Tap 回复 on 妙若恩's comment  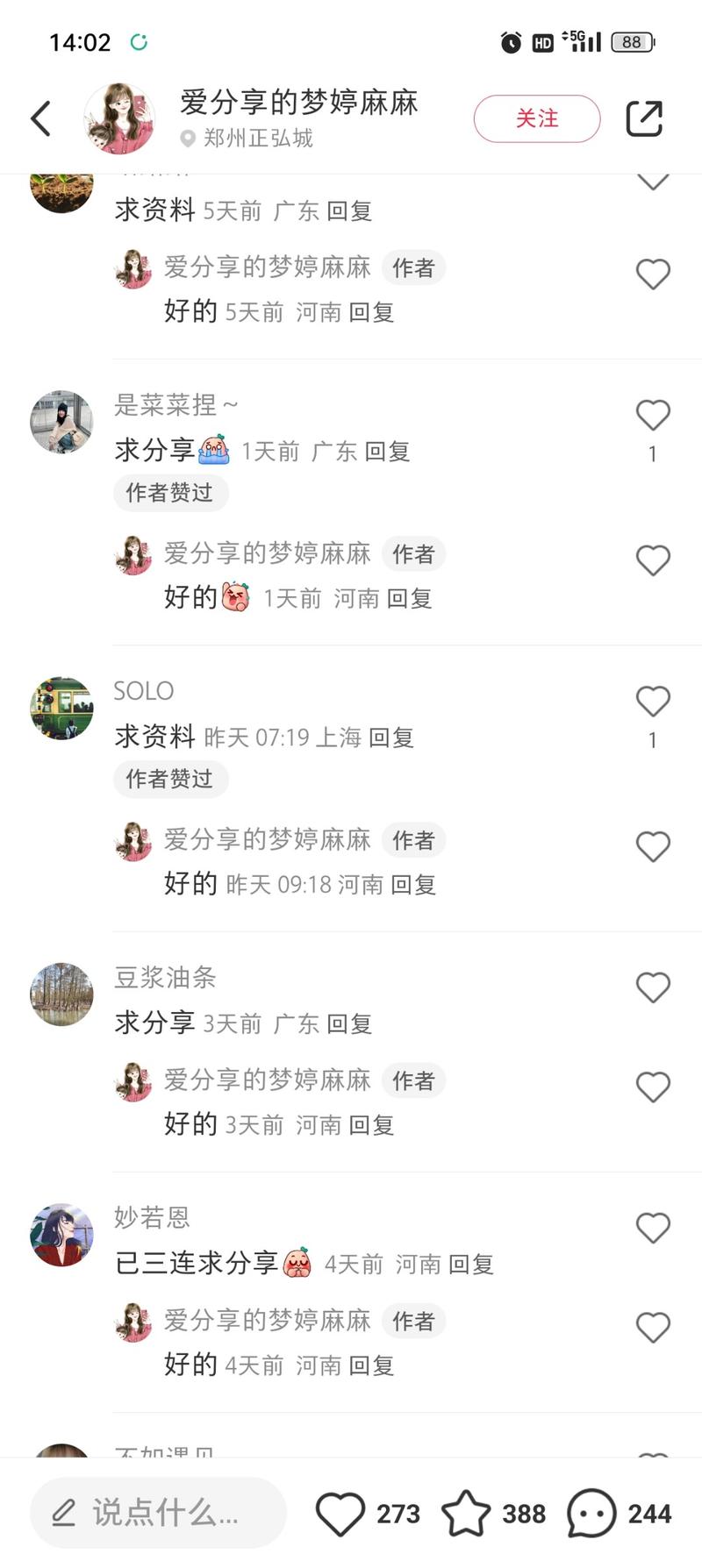[473, 1264]
